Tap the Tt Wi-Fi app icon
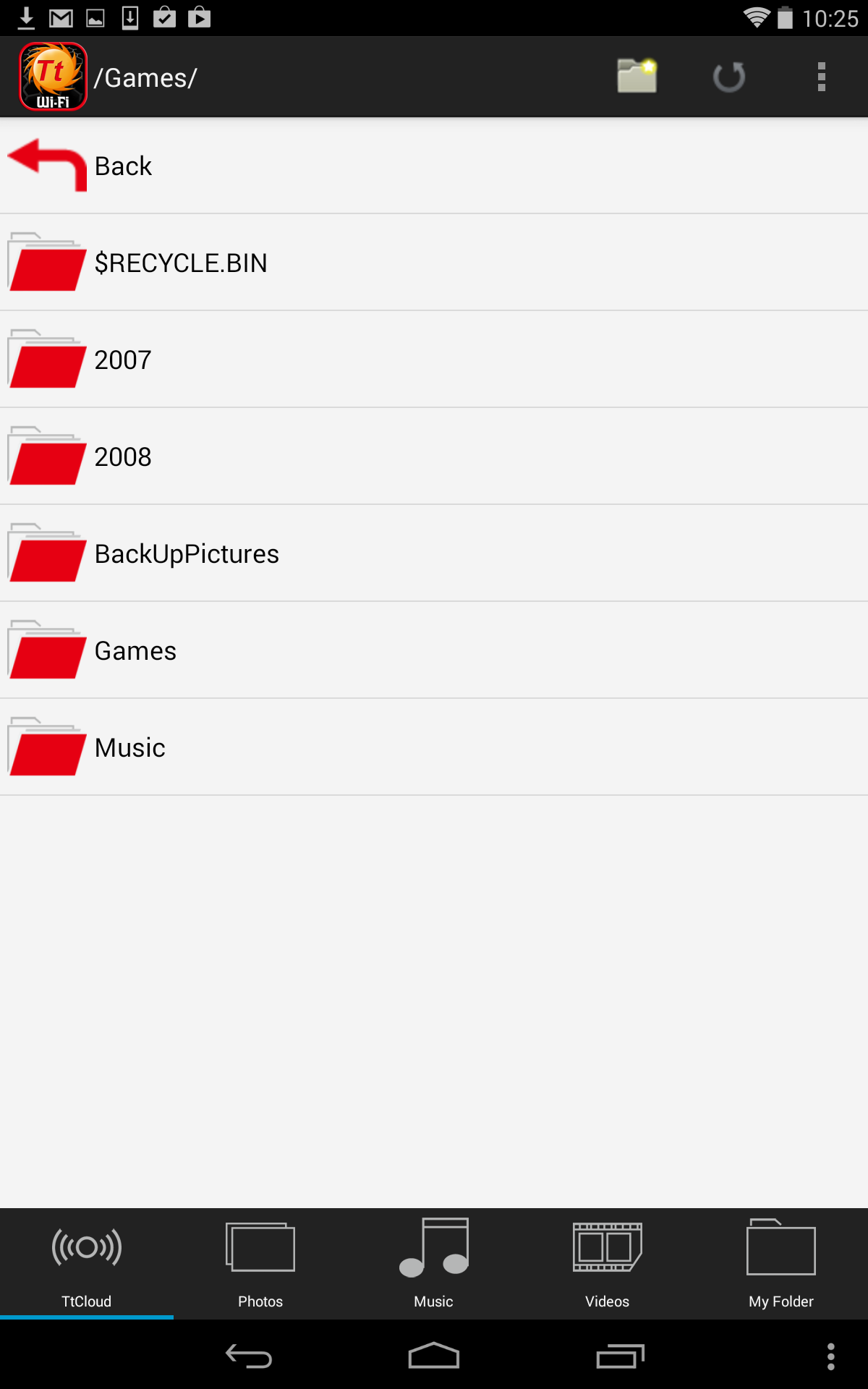 [x=53, y=77]
